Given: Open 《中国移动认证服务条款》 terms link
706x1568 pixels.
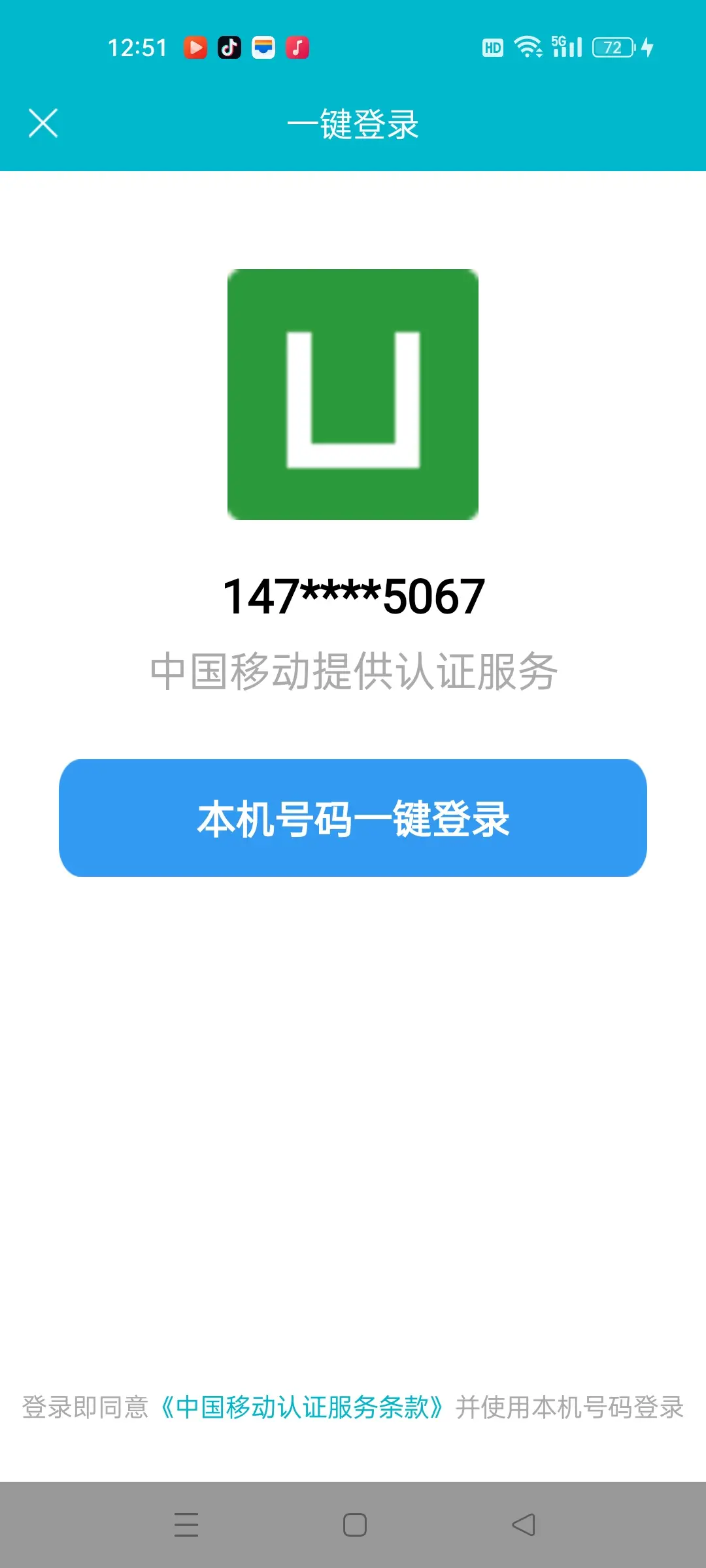Looking at the screenshot, I should tap(302, 1407).
